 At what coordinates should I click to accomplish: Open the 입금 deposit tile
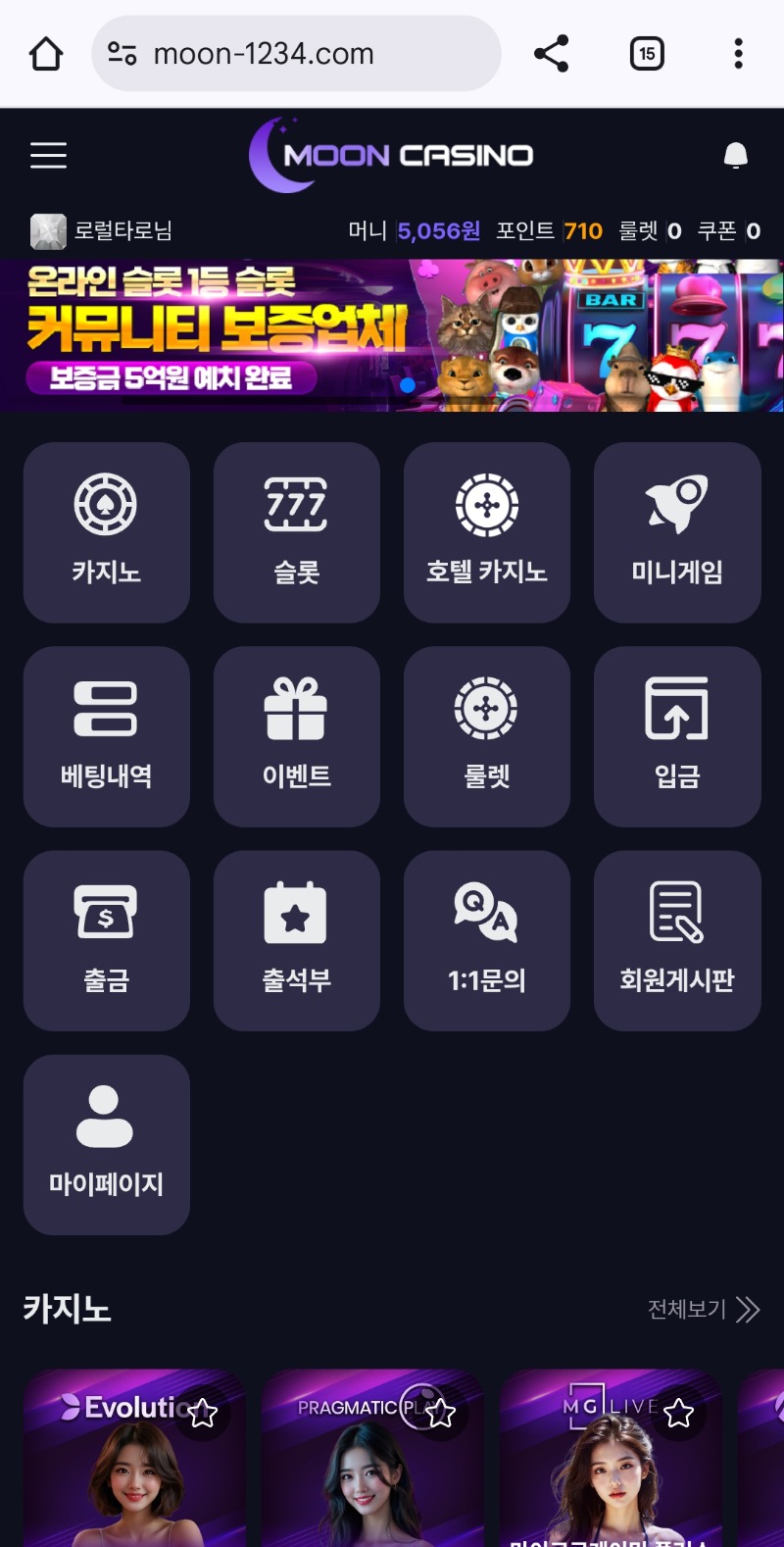click(x=677, y=736)
